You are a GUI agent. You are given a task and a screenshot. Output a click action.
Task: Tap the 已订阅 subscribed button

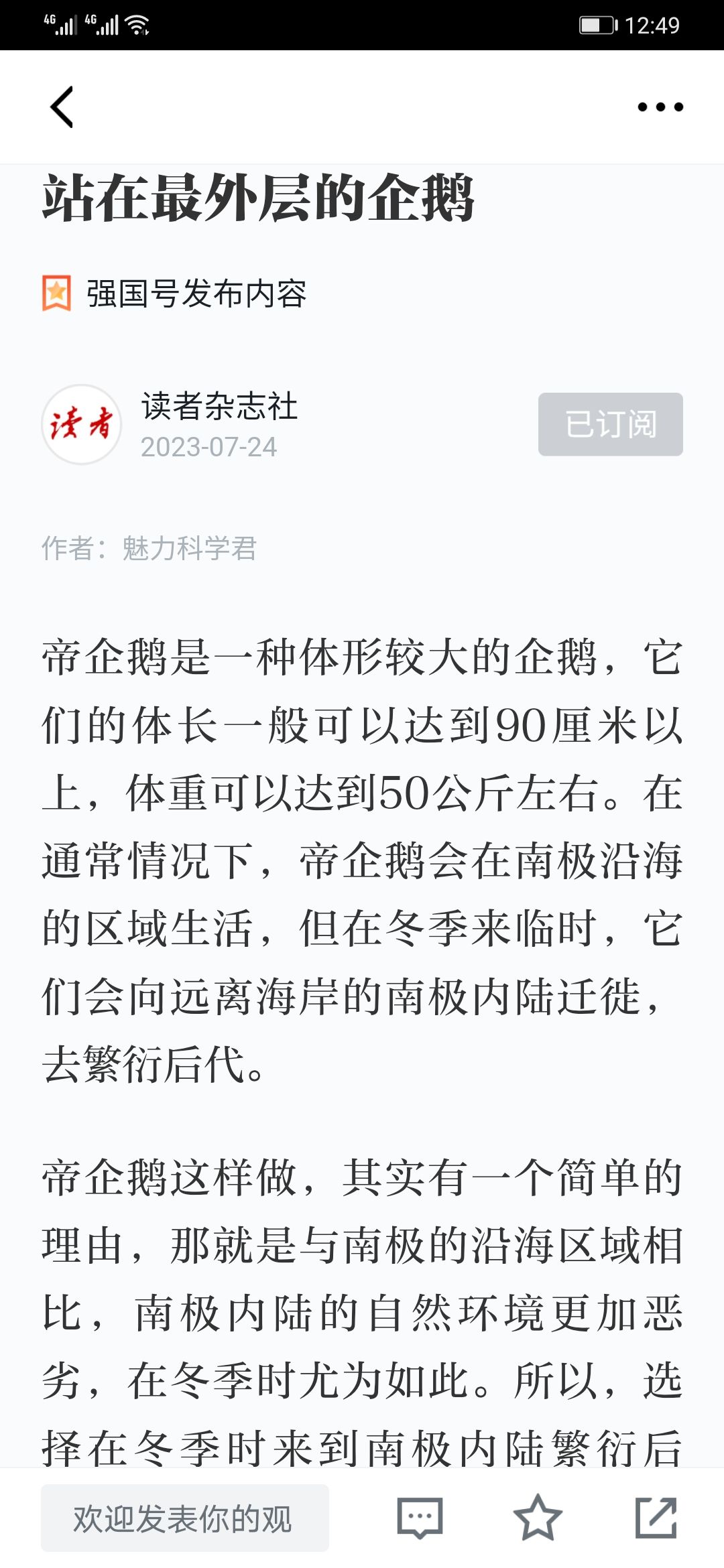pos(611,424)
